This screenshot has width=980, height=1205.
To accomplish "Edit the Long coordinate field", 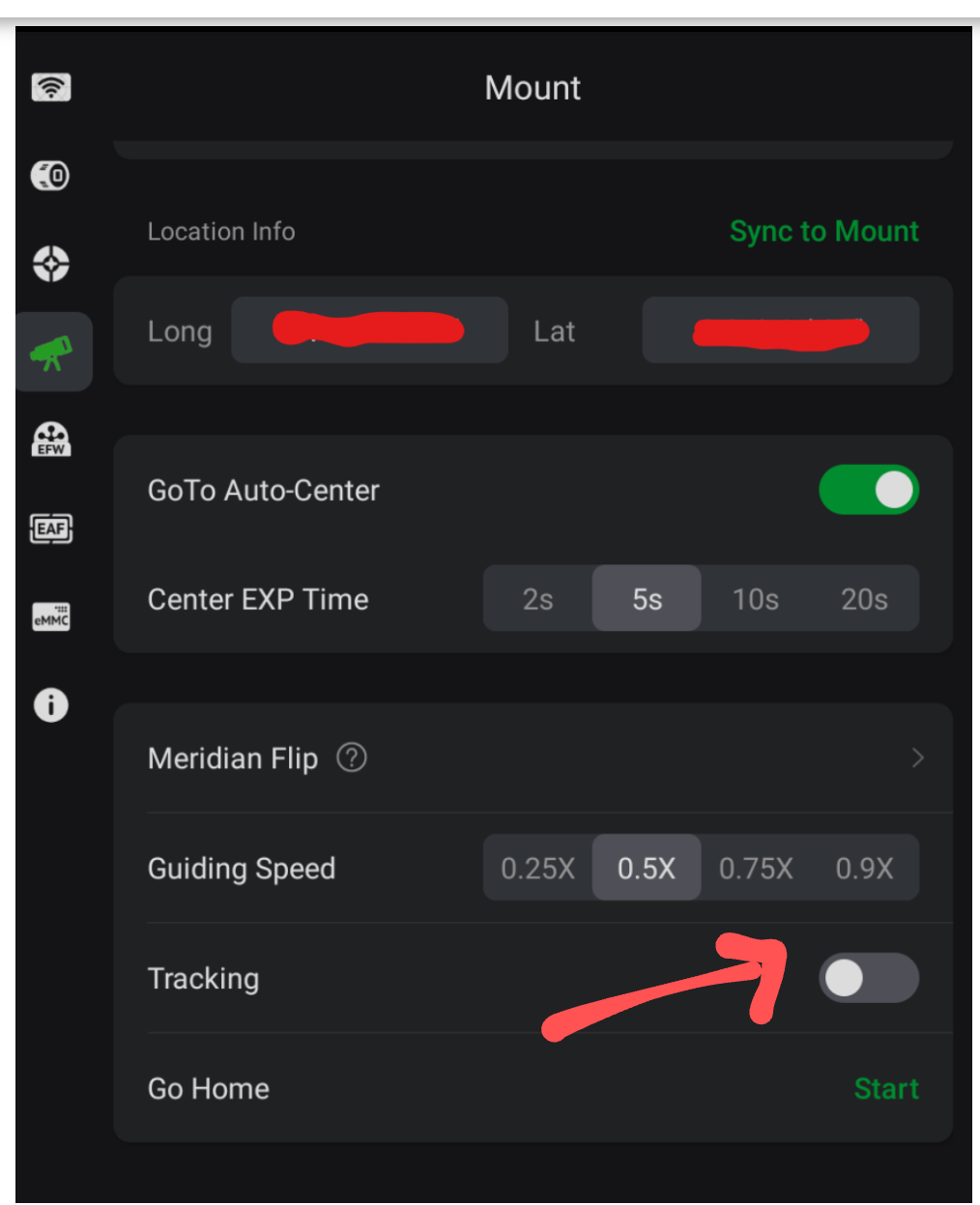I will click(x=369, y=330).
